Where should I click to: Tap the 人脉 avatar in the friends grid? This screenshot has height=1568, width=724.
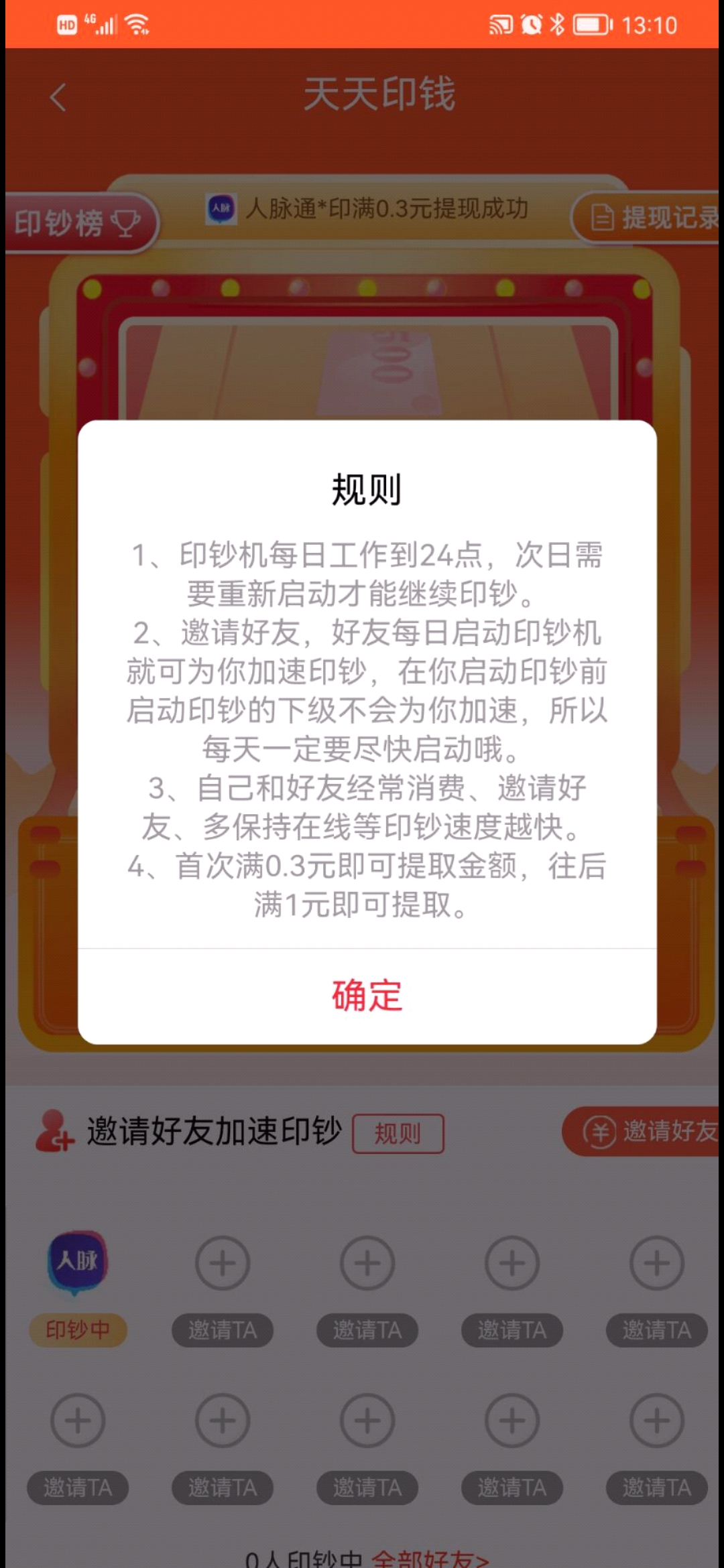pos(78,1260)
